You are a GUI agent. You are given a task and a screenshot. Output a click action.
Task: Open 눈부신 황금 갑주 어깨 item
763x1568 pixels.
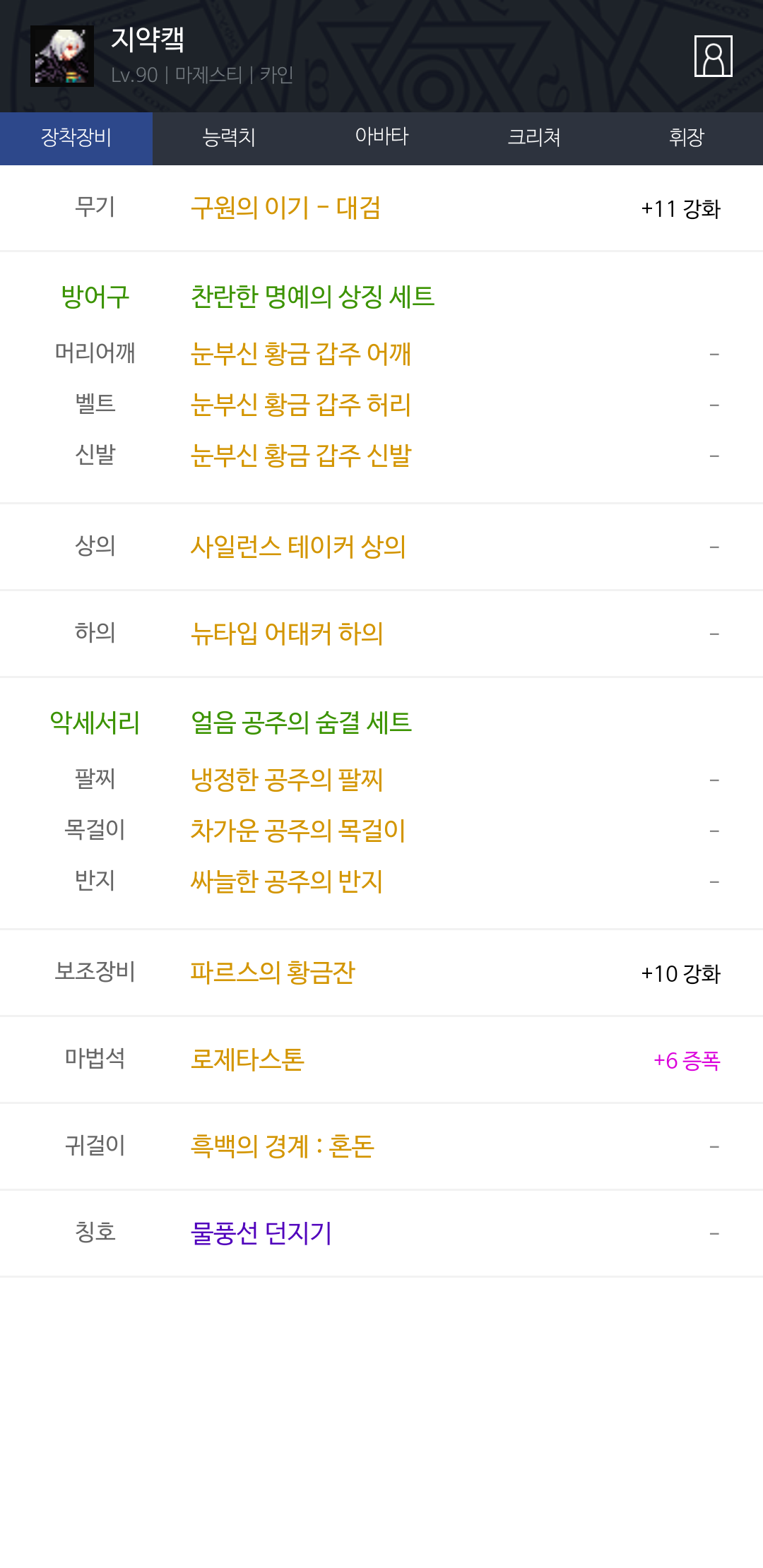click(x=301, y=353)
